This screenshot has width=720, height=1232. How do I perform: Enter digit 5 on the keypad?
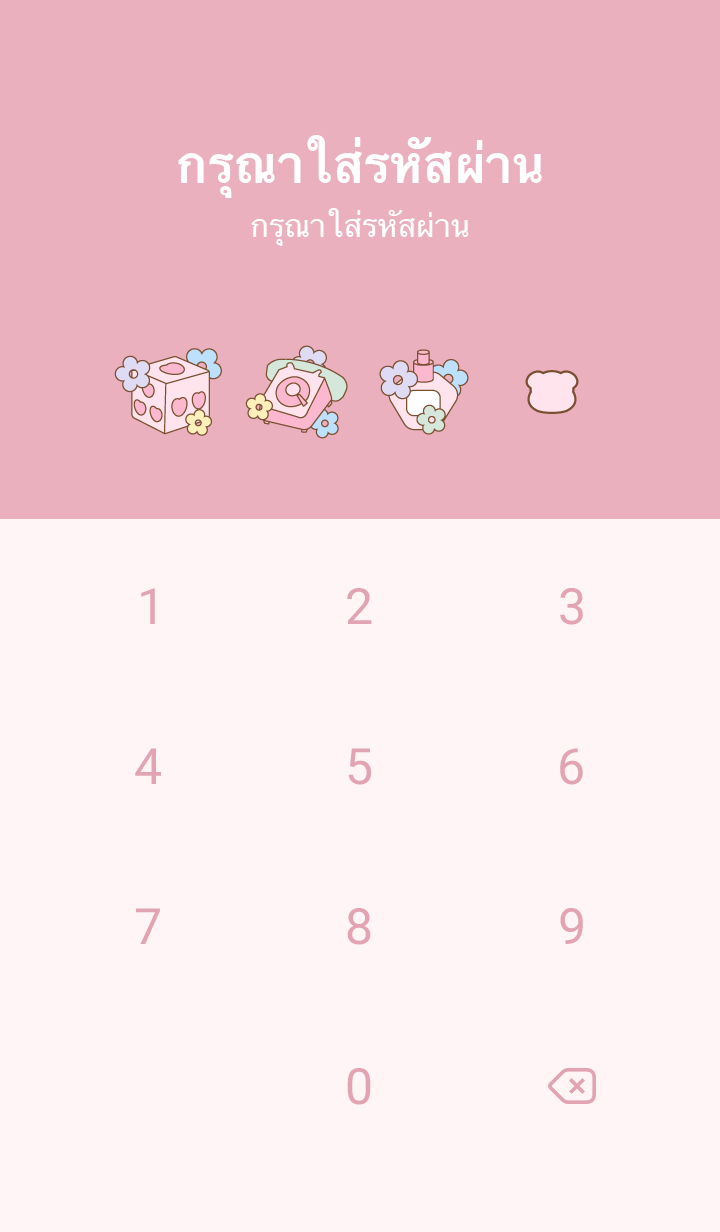coord(359,767)
